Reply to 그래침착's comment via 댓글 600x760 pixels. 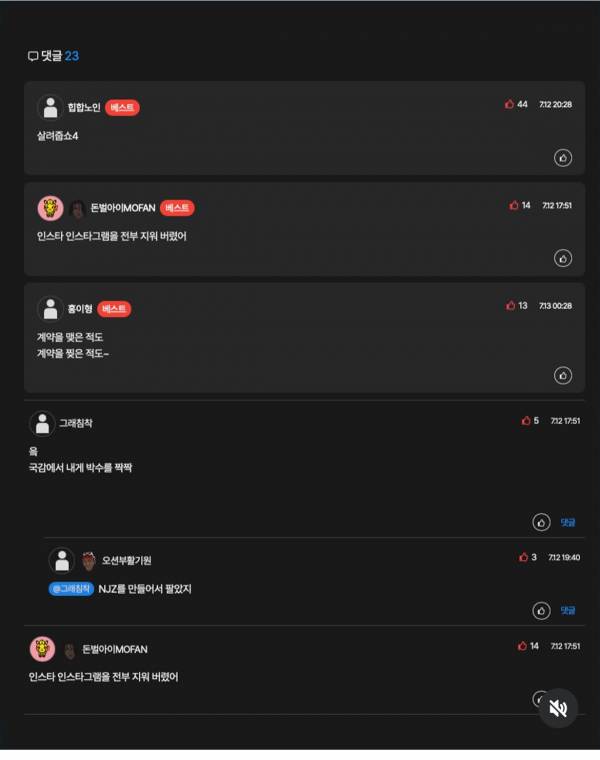568,522
